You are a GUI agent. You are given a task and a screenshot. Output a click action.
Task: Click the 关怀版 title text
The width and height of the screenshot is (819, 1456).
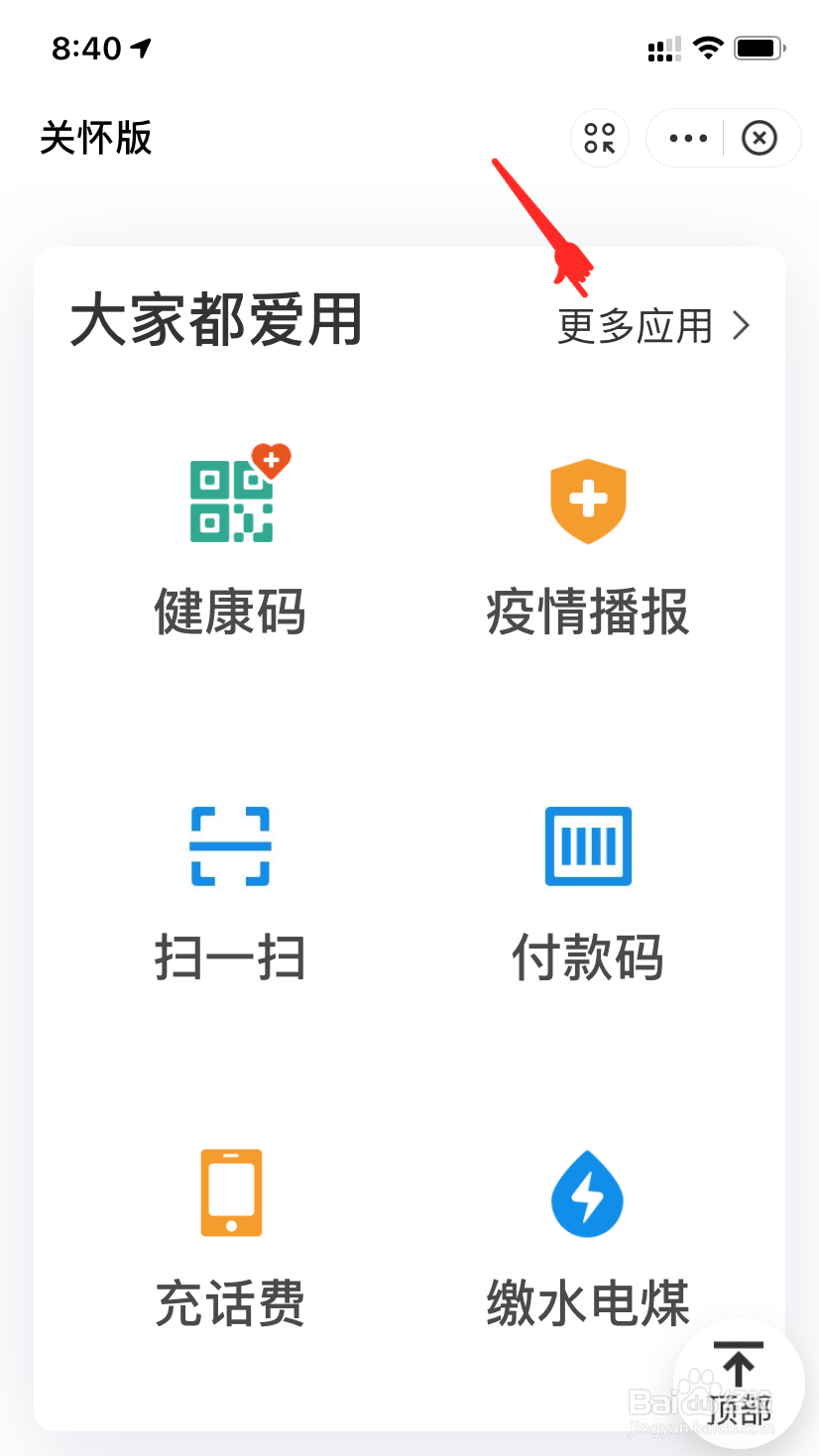click(x=94, y=139)
